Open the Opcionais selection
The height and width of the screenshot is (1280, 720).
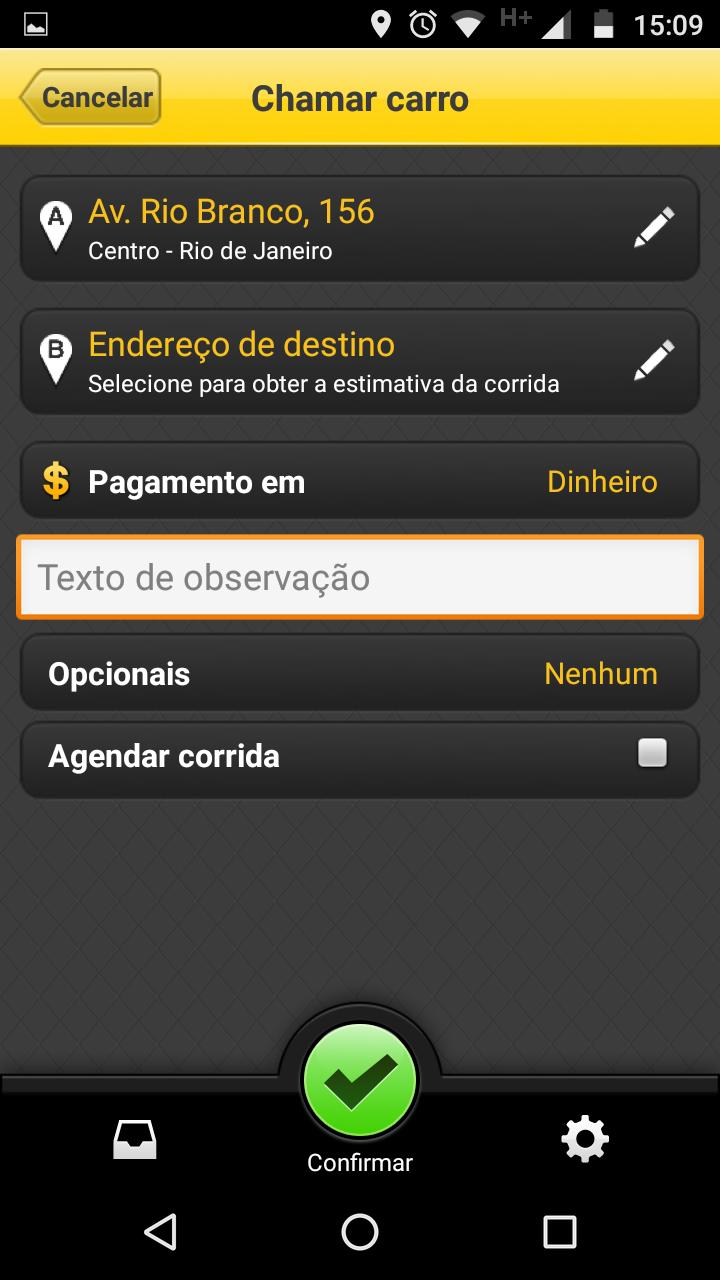(x=360, y=673)
